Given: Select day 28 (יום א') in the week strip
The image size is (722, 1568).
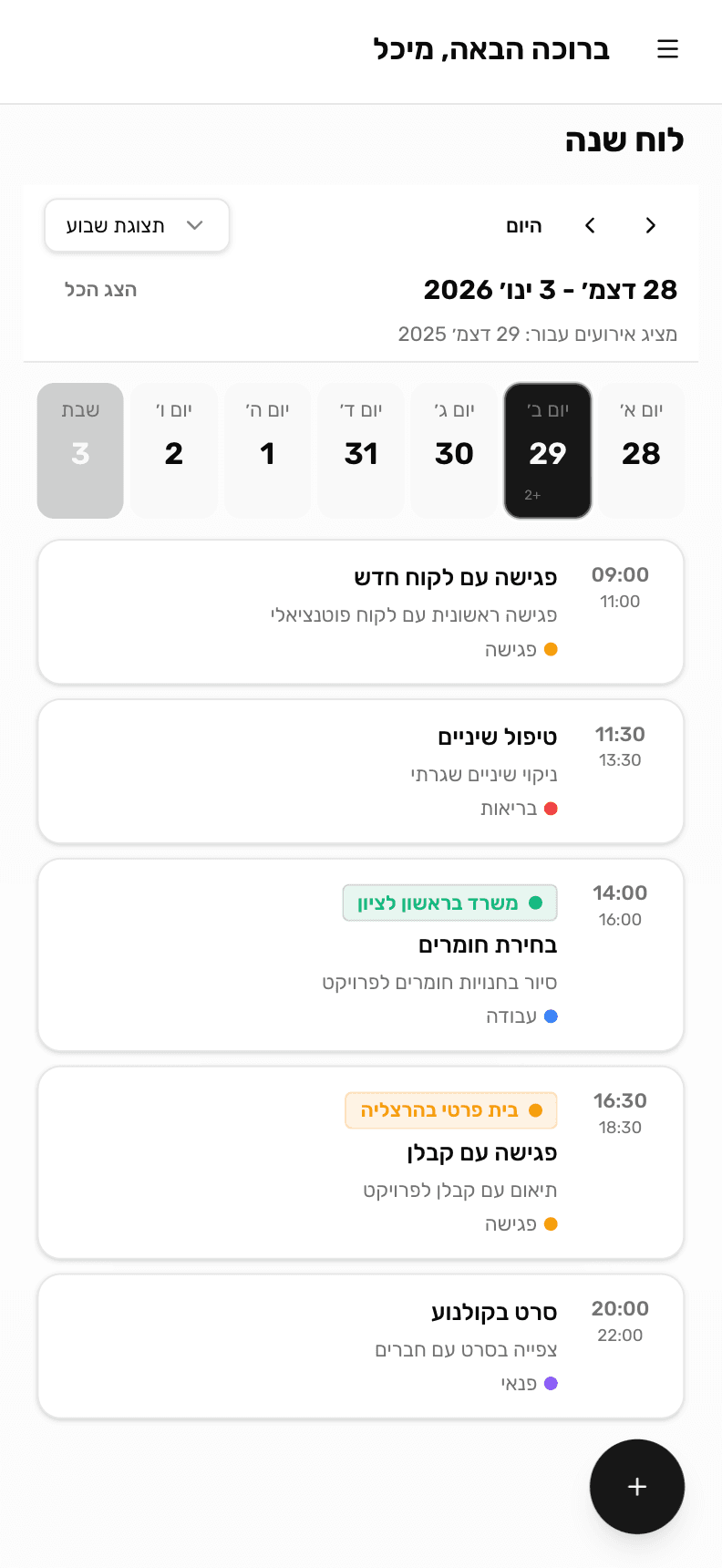Looking at the screenshot, I should tap(642, 450).
